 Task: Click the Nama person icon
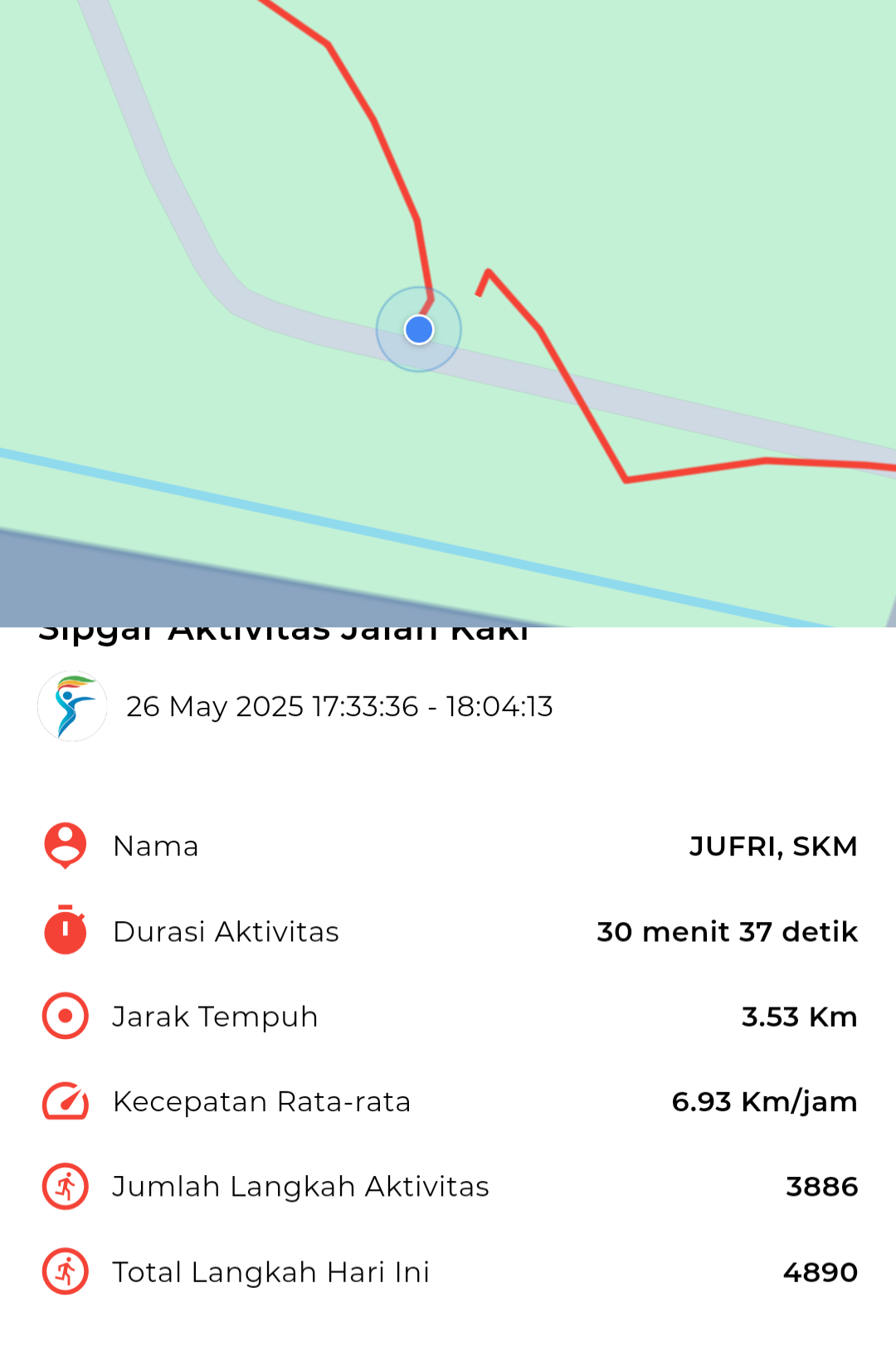point(66,846)
